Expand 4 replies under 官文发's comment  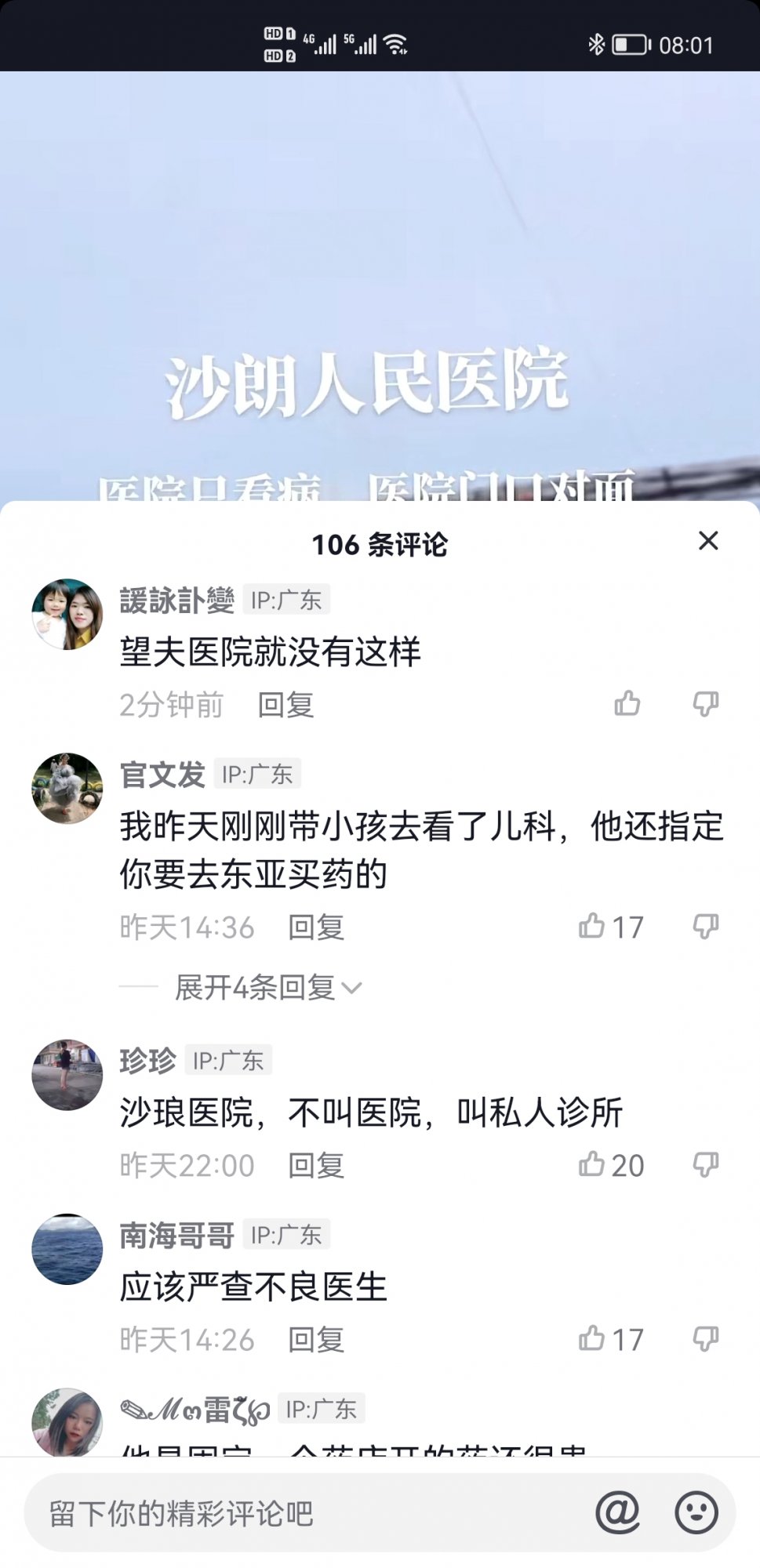267,988
